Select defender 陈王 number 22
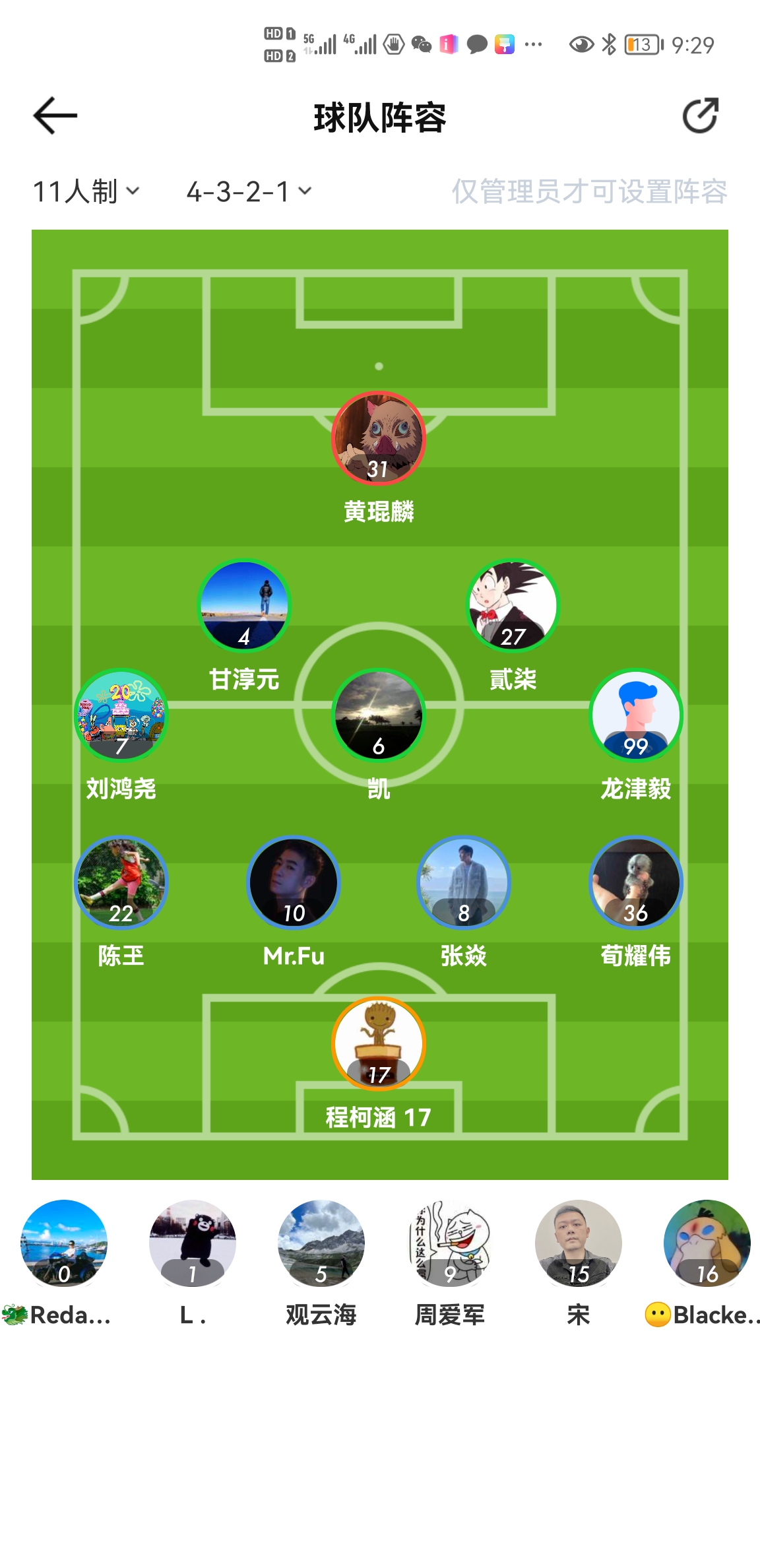This screenshot has width=760, height=1568. (x=121, y=883)
